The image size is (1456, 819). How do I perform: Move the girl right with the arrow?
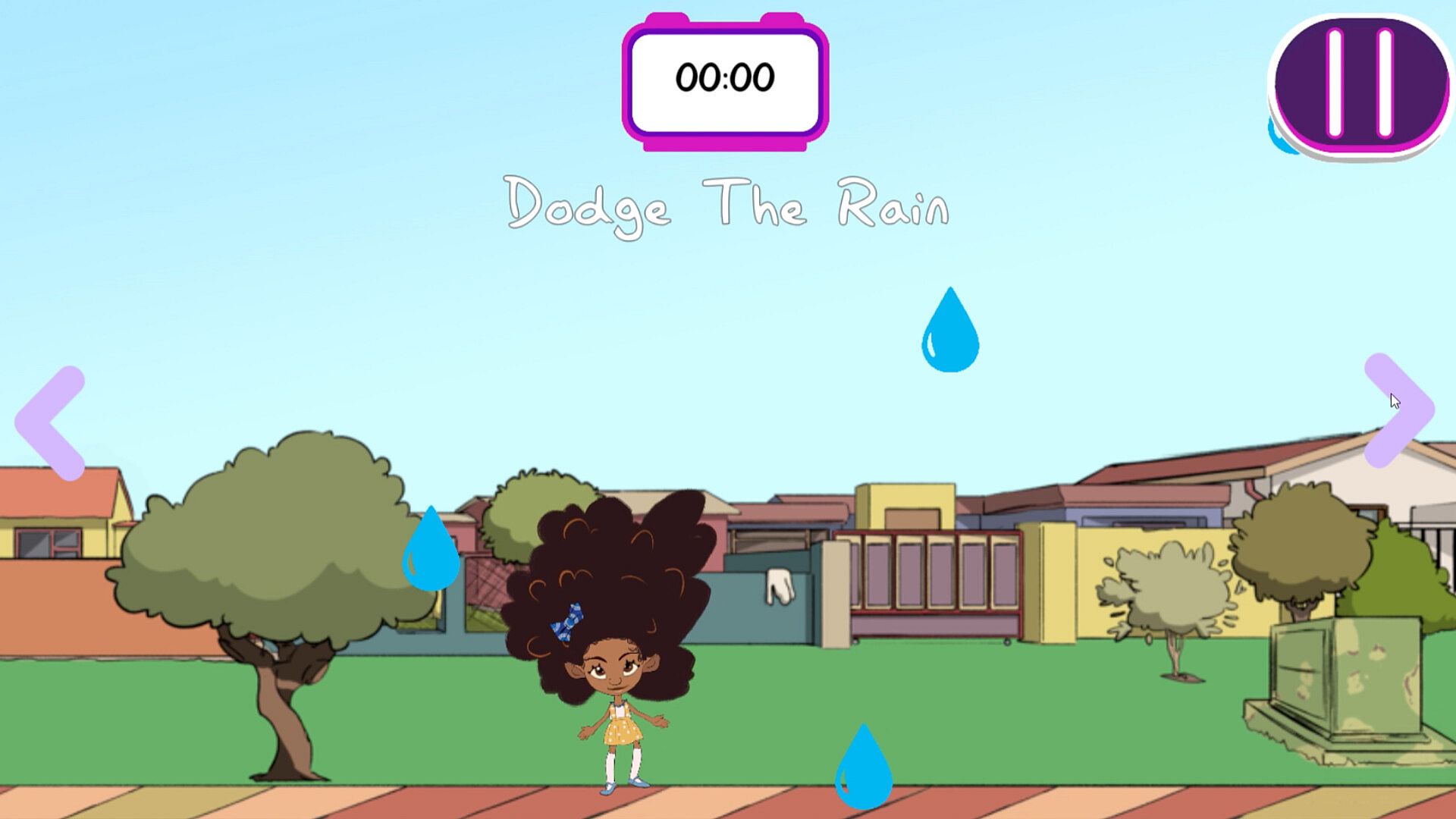(1399, 410)
